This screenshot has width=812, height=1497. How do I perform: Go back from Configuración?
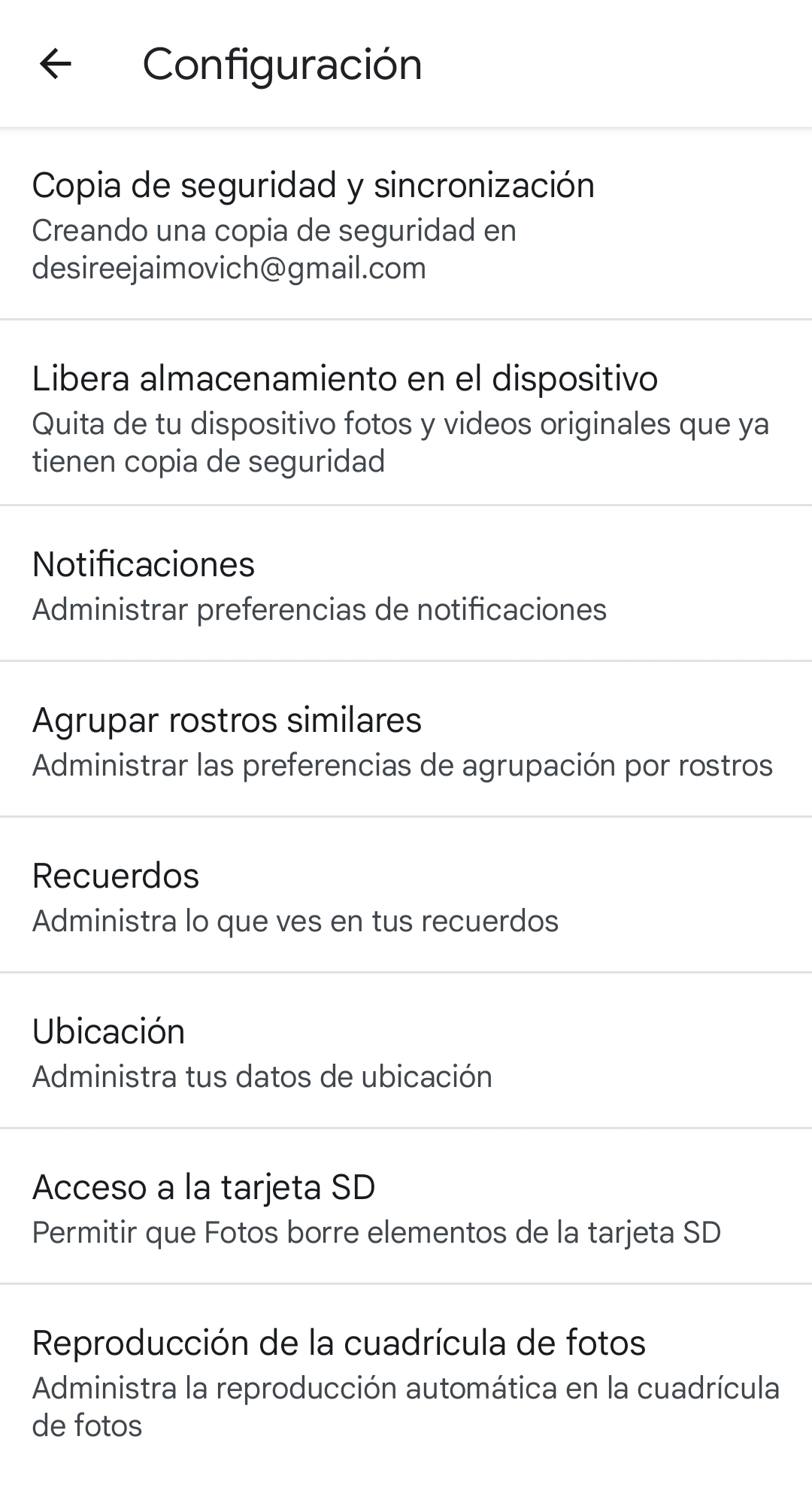[56, 64]
